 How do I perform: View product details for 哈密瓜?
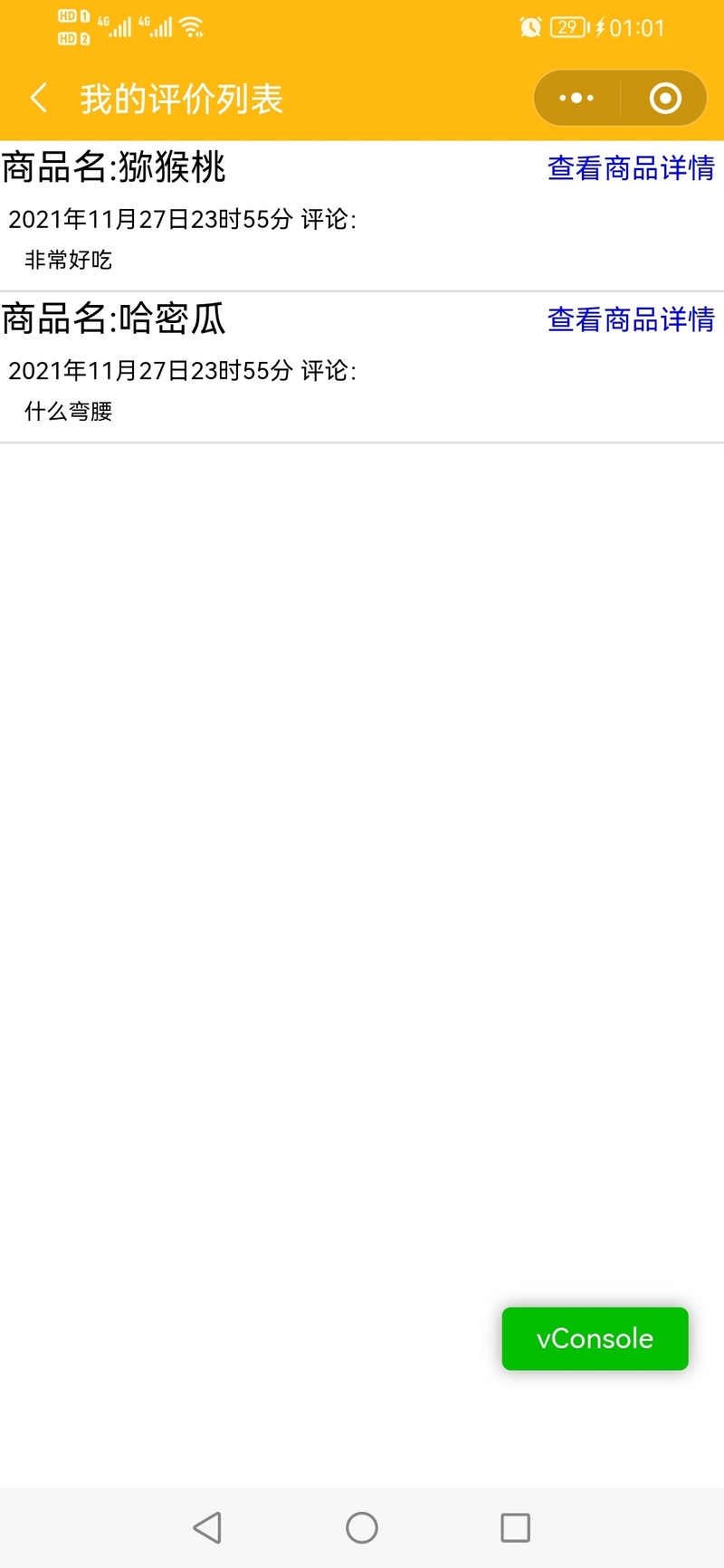(x=631, y=319)
